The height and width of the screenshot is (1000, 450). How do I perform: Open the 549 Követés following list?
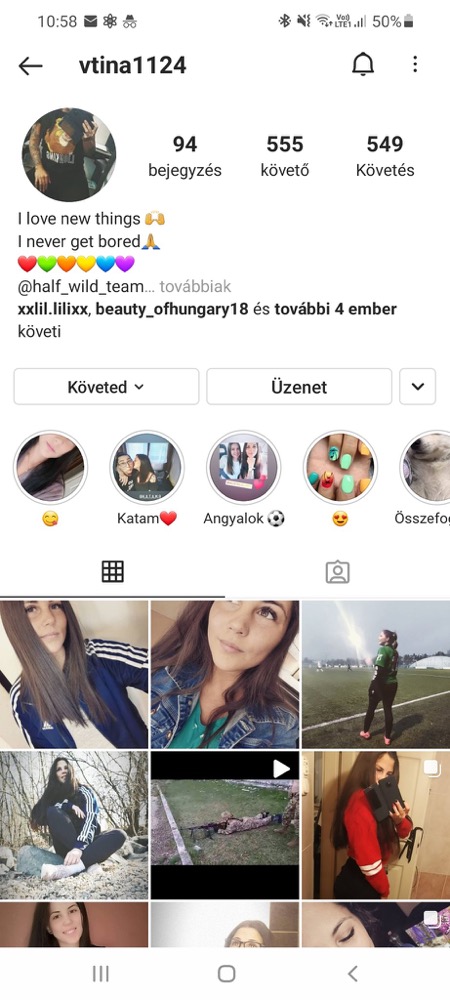click(385, 156)
